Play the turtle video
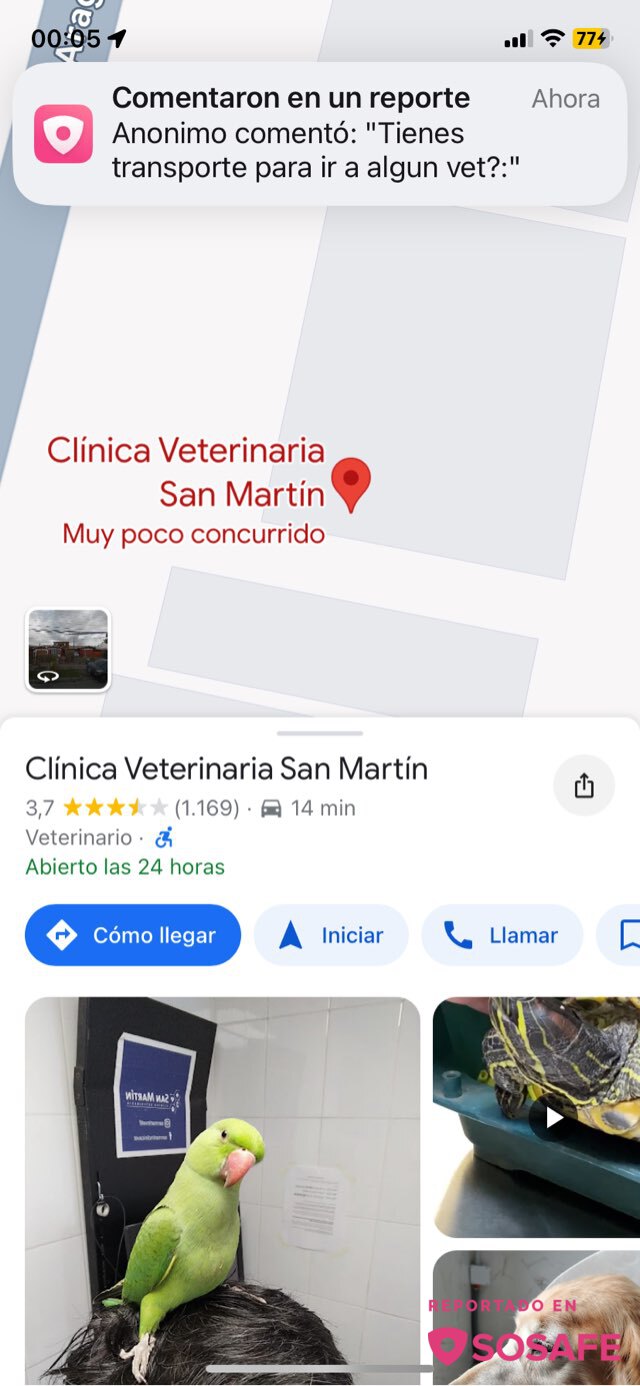Image resolution: width=640 pixels, height=1386 pixels. point(553,1117)
